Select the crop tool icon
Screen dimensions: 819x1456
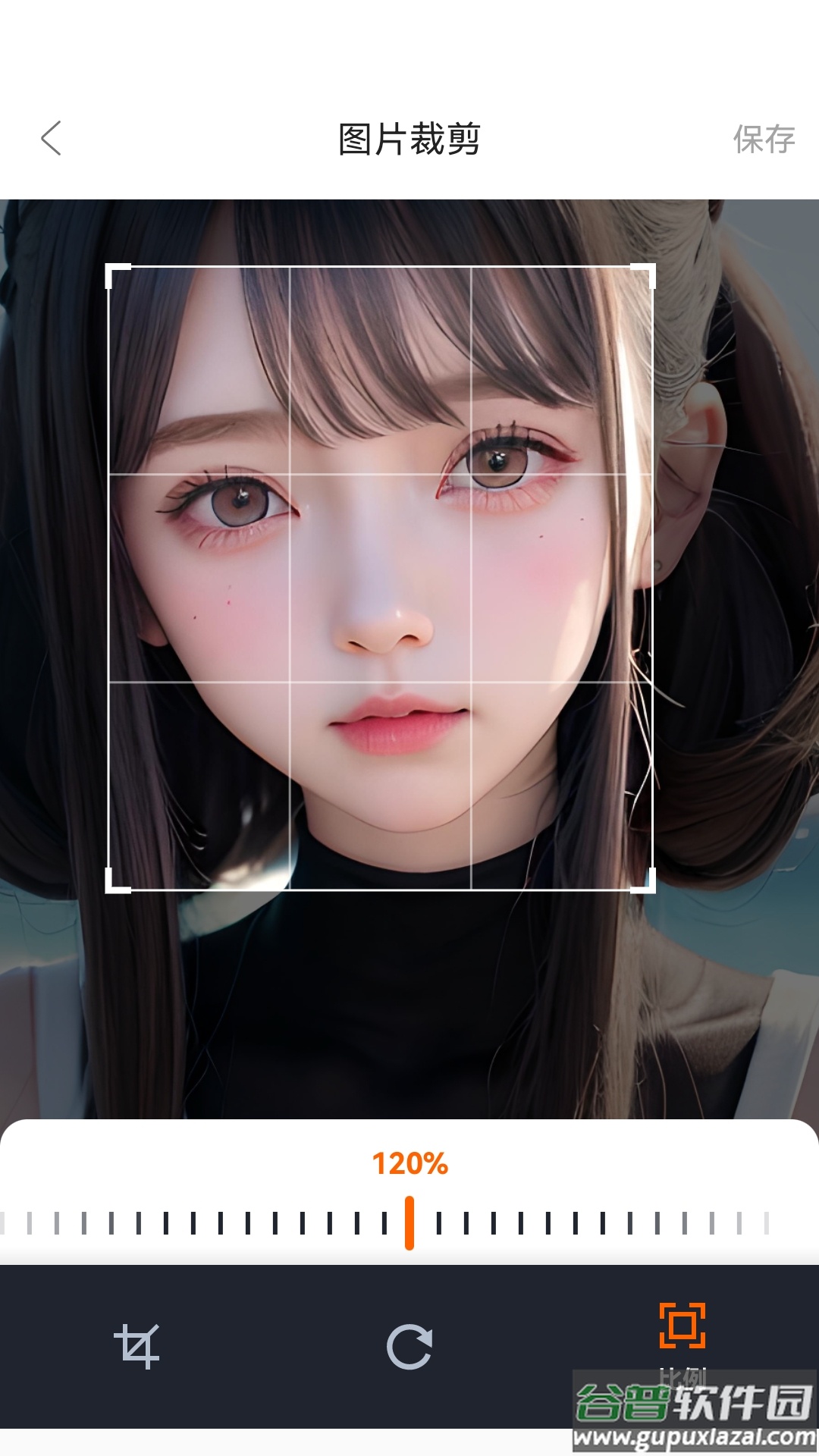(136, 1347)
